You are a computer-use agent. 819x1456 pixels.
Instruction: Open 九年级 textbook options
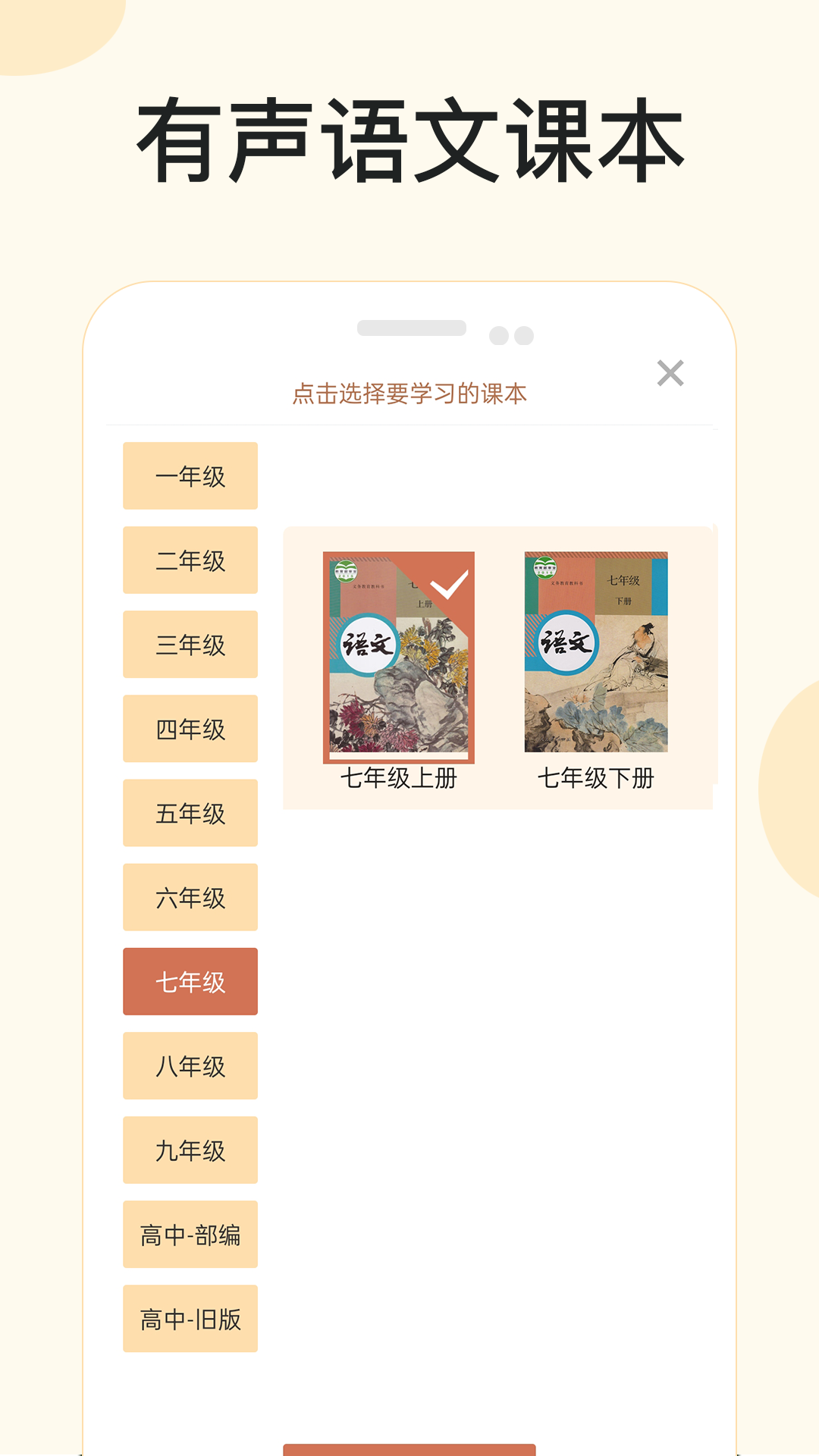click(190, 1150)
